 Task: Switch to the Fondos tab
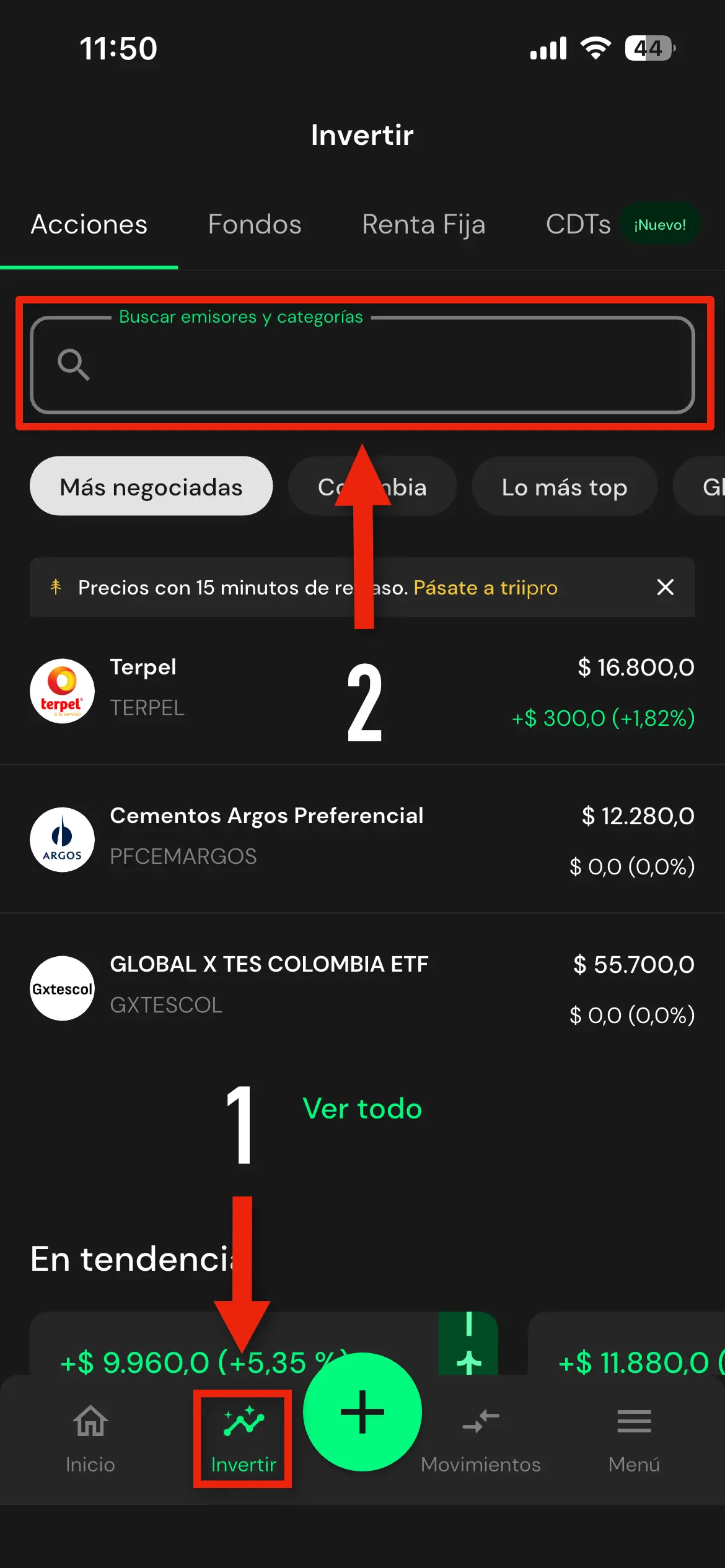tap(253, 224)
